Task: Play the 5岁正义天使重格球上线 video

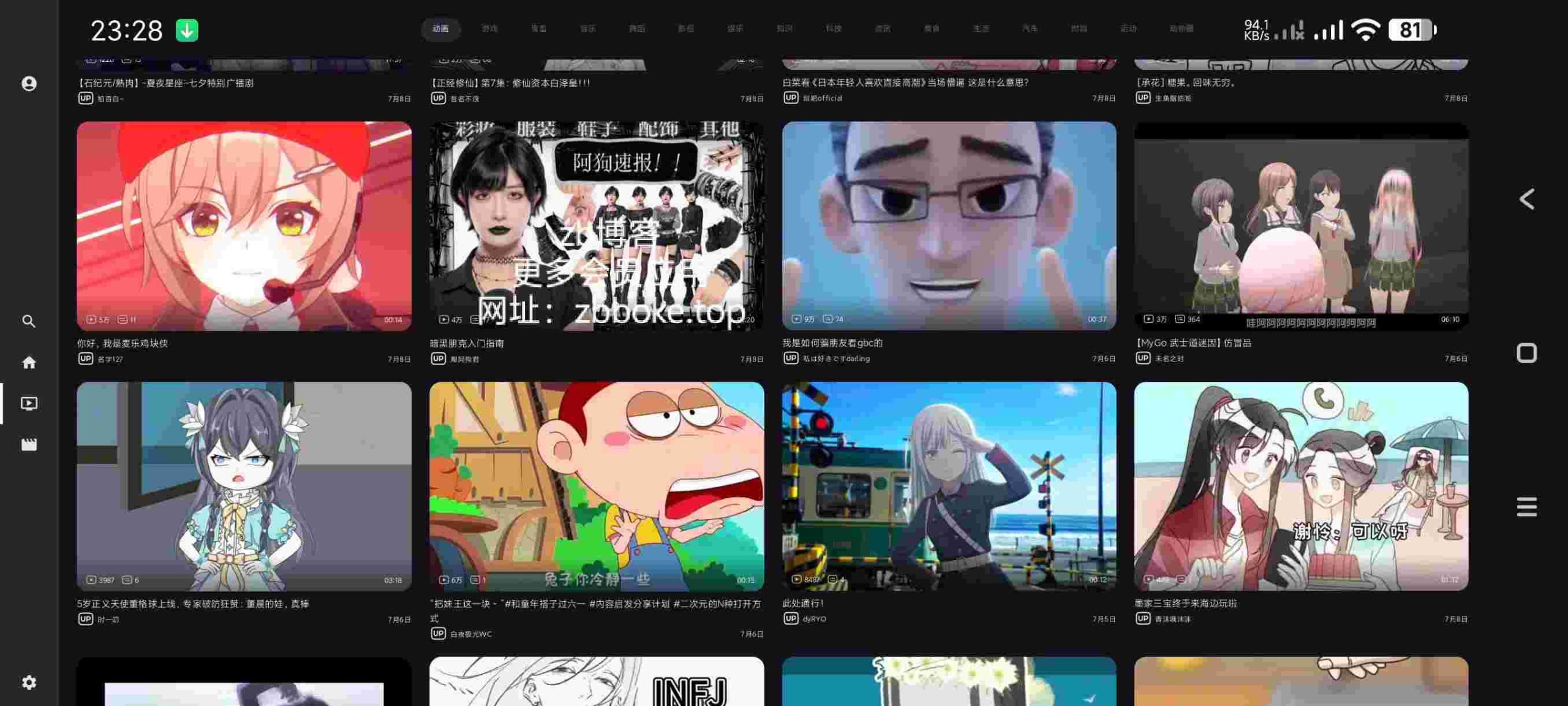Action: [x=244, y=487]
